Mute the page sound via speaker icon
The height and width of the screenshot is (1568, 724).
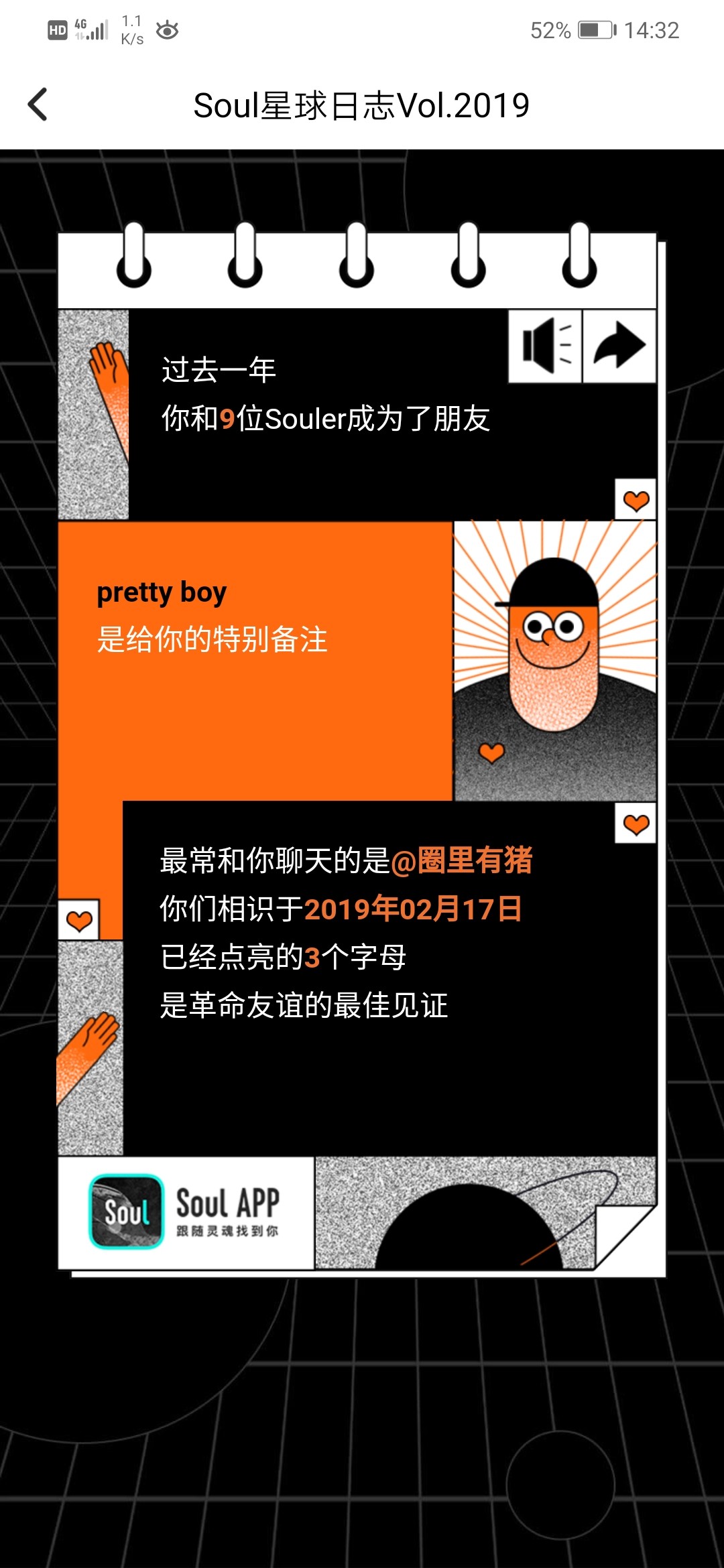click(545, 346)
